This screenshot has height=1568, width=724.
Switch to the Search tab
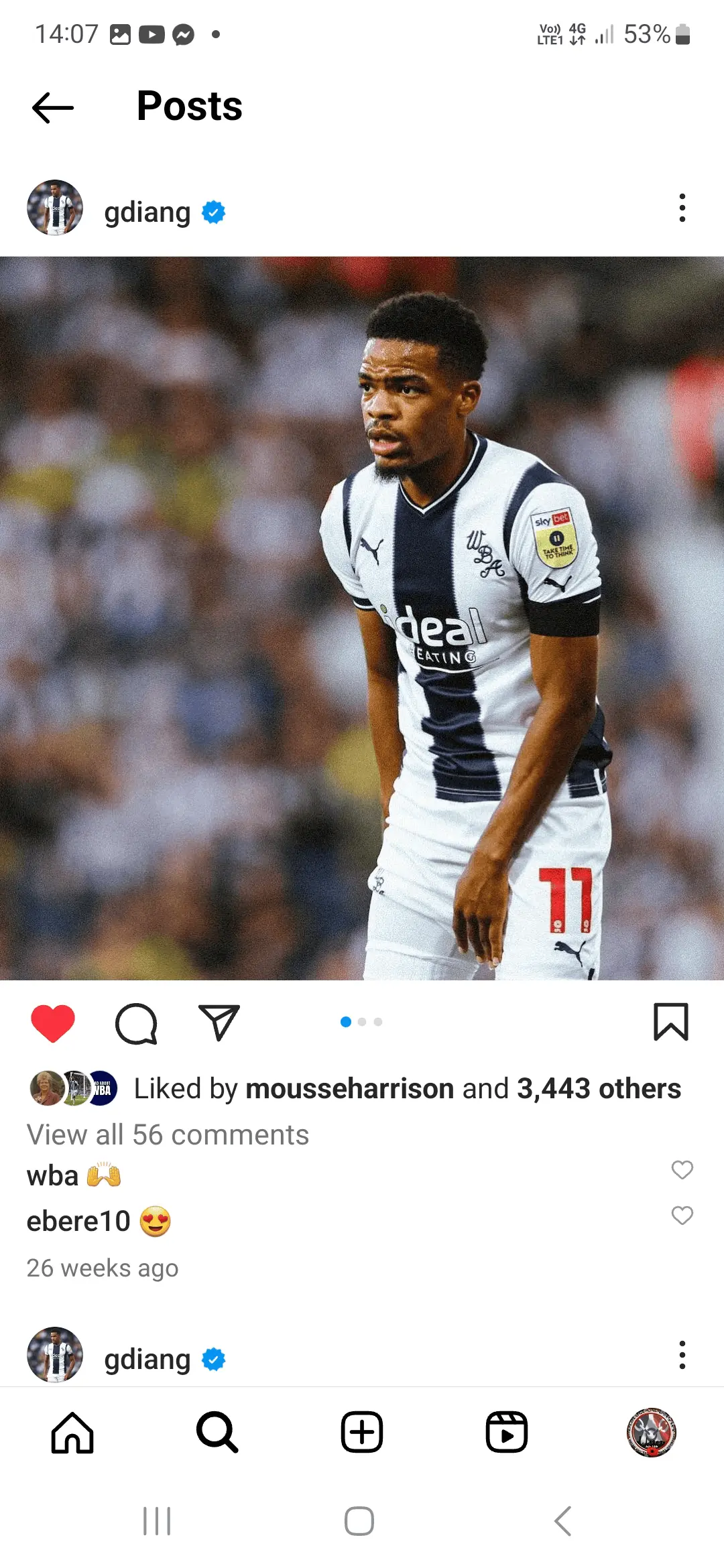[217, 1433]
